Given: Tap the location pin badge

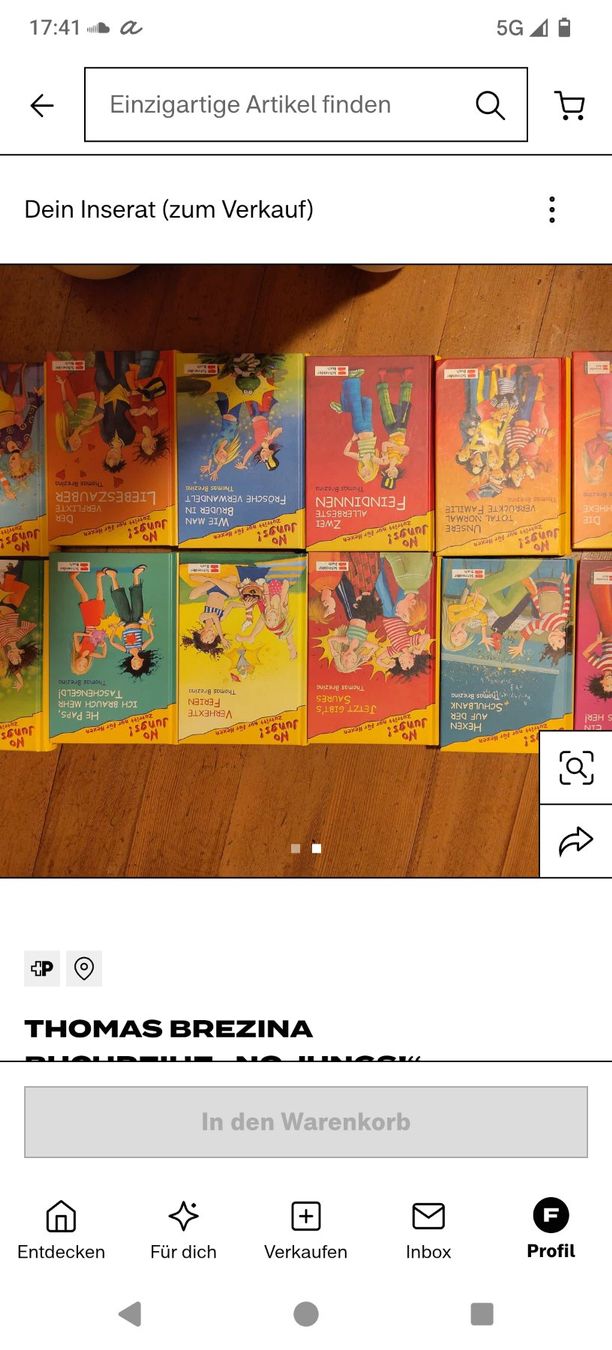Looking at the screenshot, I should [x=84, y=968].
